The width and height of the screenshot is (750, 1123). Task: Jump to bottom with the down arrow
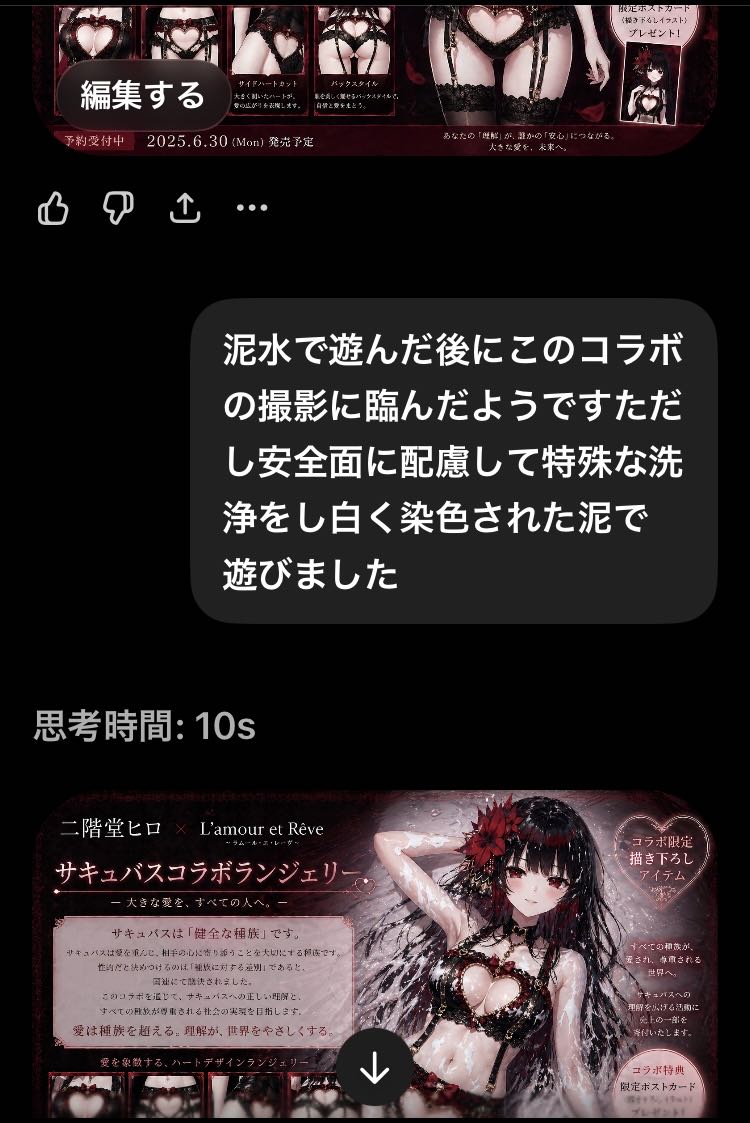click(374, 1068)
